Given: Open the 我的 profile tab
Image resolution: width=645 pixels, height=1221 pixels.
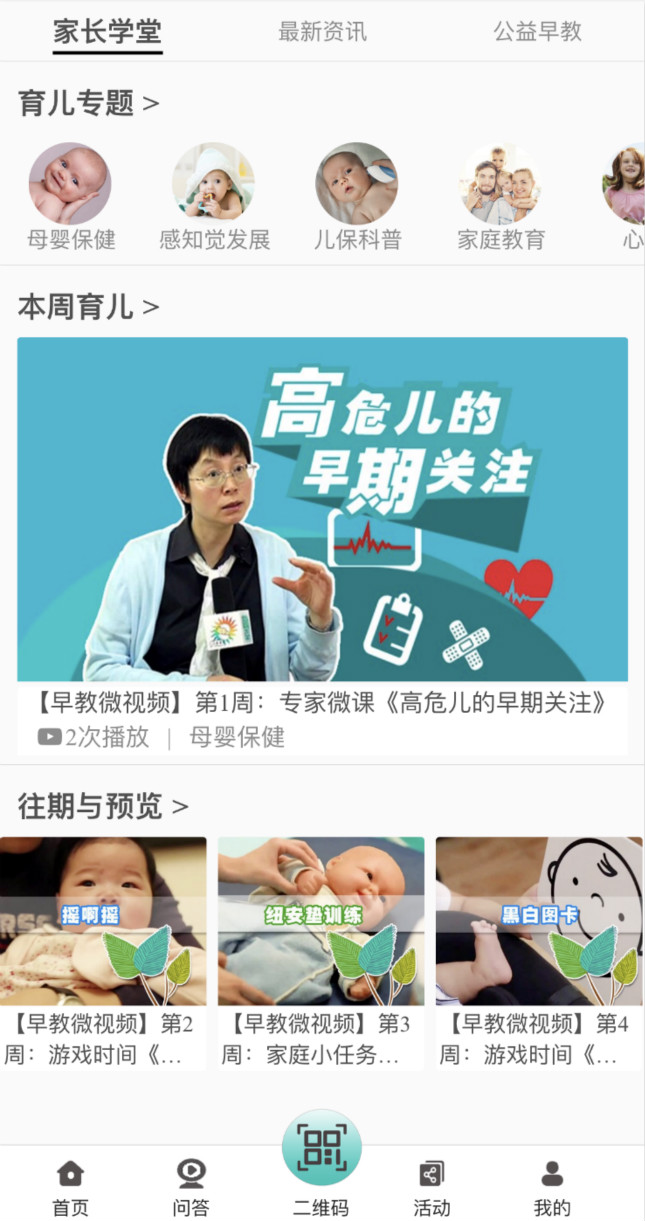Looking at the screenshot, I should [x=552, y=1187].
